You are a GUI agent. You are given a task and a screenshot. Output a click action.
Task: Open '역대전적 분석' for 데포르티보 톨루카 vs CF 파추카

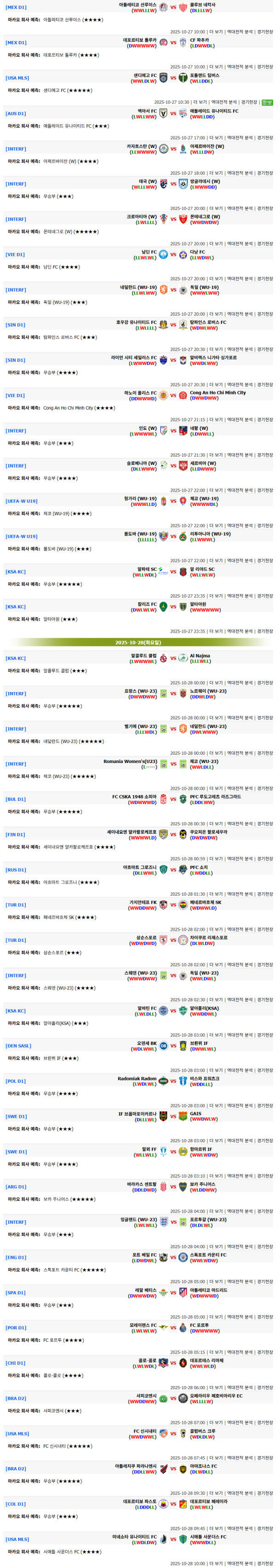[240, 67]
